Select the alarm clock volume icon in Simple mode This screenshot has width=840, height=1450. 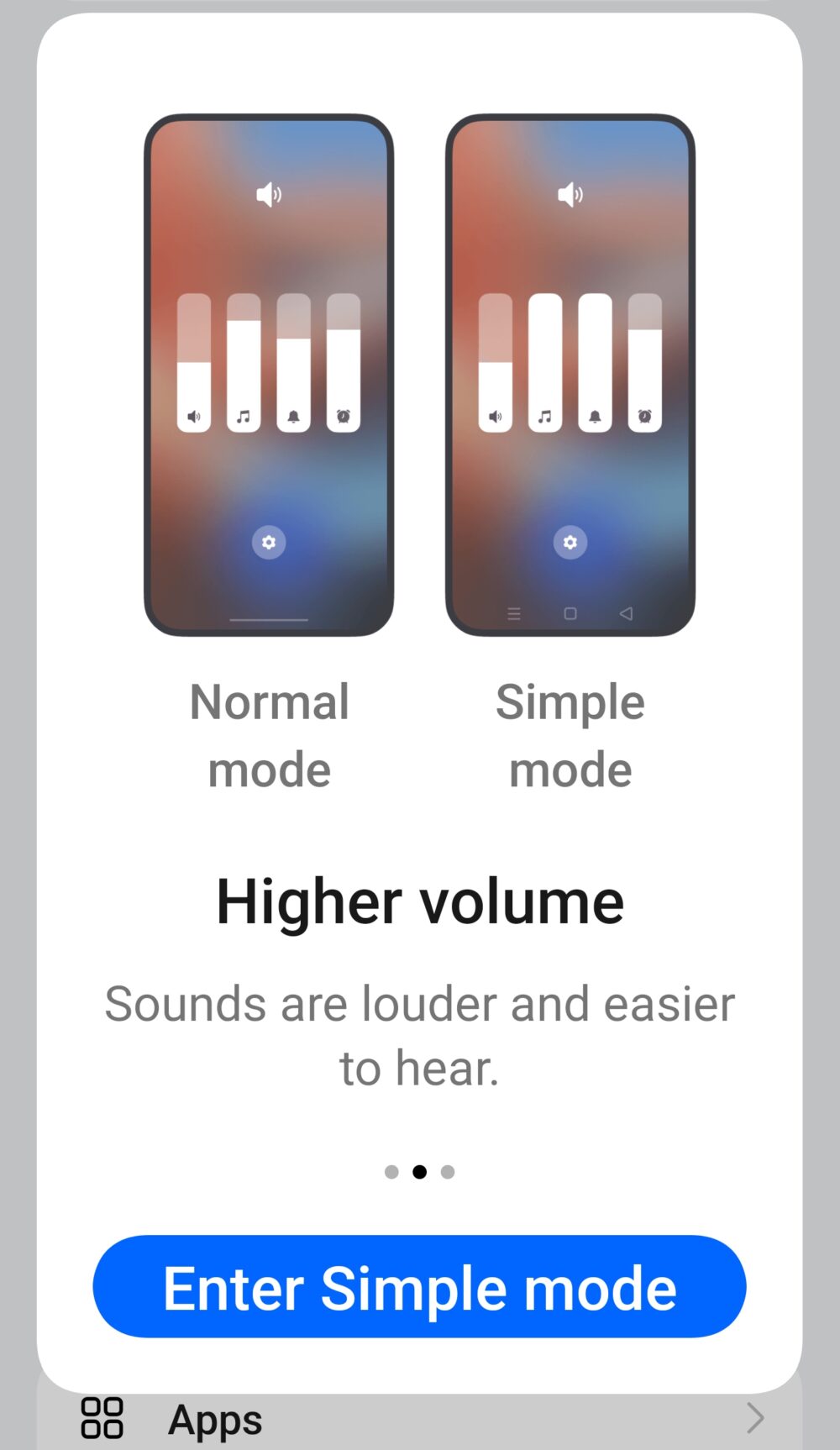(x=643, y=414)
